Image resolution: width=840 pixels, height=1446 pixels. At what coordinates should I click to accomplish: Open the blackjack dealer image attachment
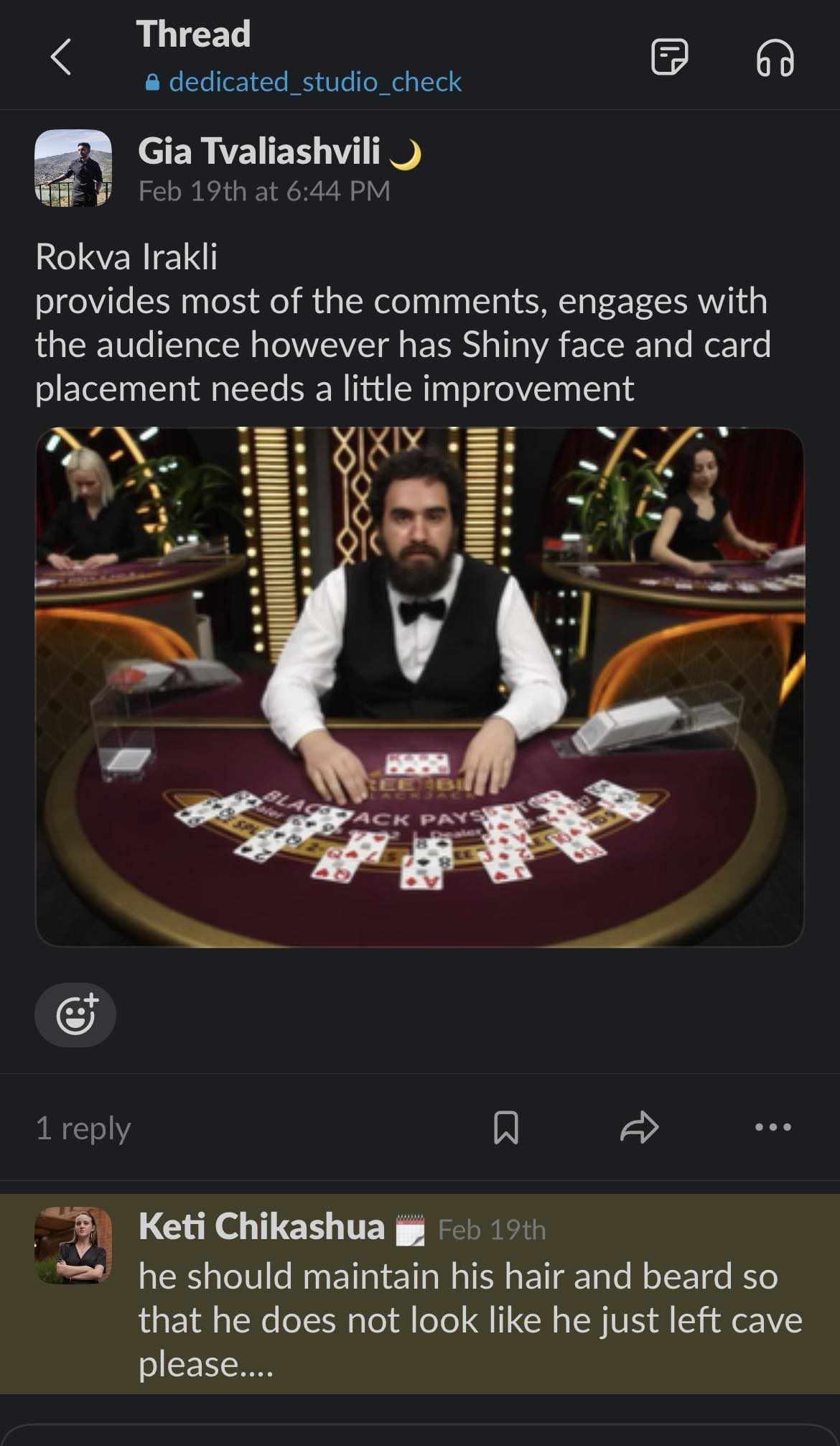[x=419, y=687]
